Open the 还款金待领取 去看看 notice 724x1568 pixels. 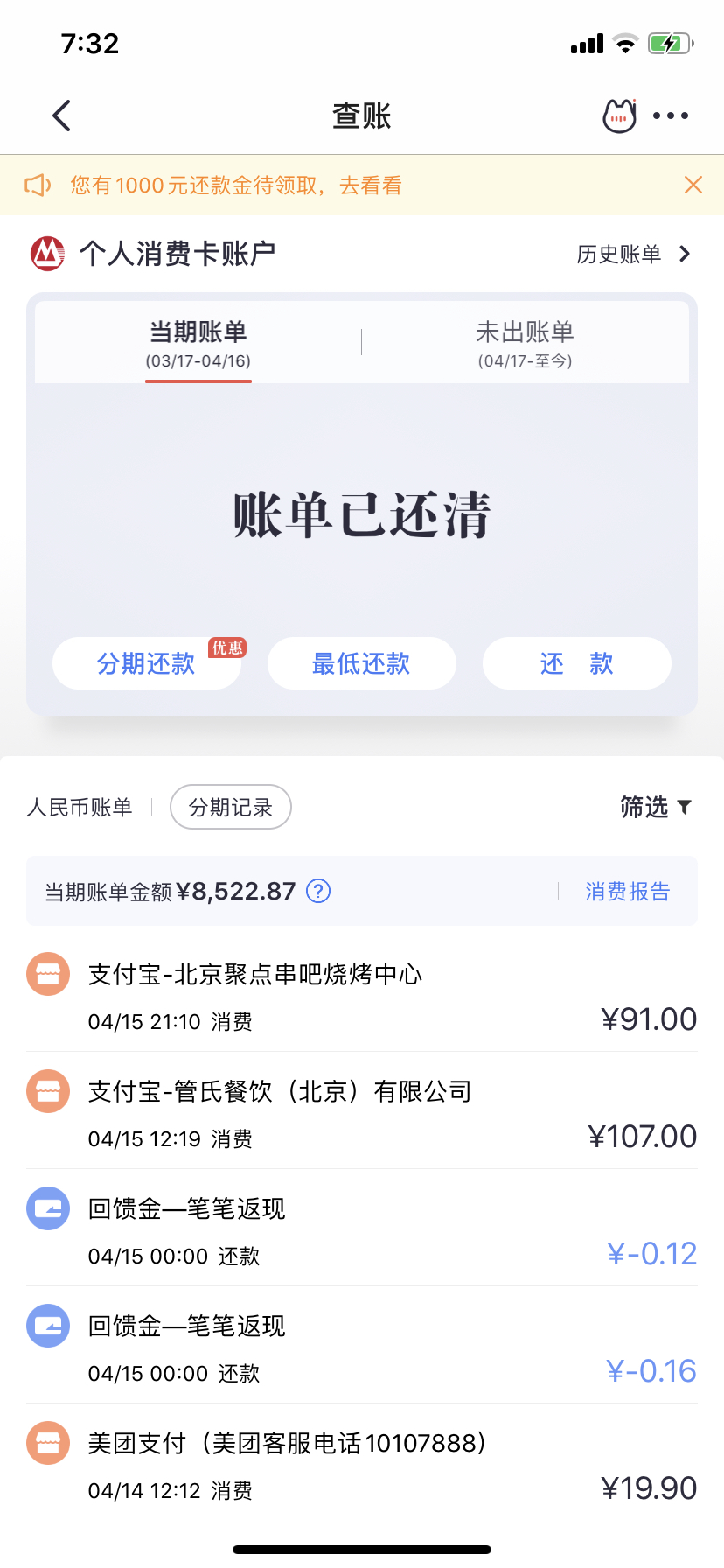tap(236, 185)
